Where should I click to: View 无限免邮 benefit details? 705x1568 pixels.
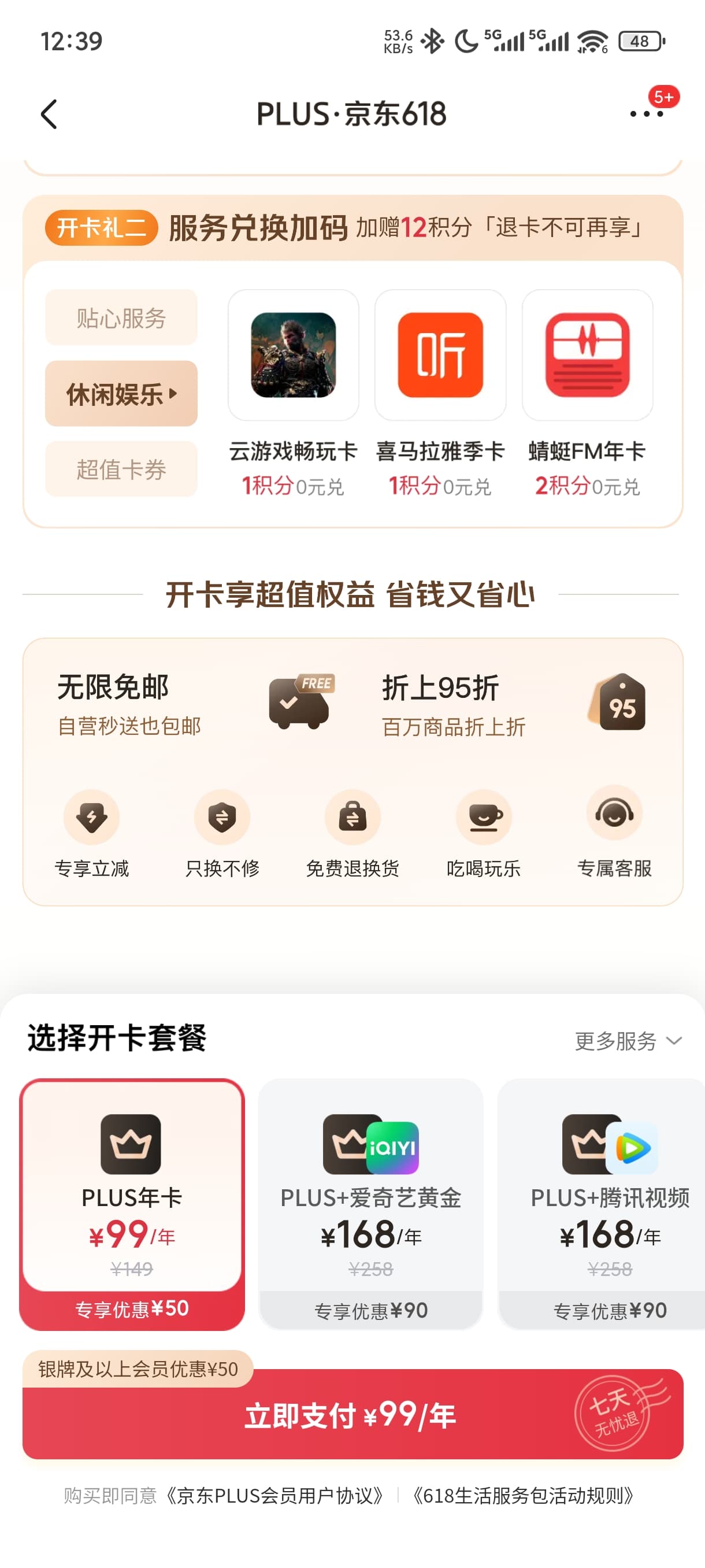pyautogui.click(x=195, y=704)
